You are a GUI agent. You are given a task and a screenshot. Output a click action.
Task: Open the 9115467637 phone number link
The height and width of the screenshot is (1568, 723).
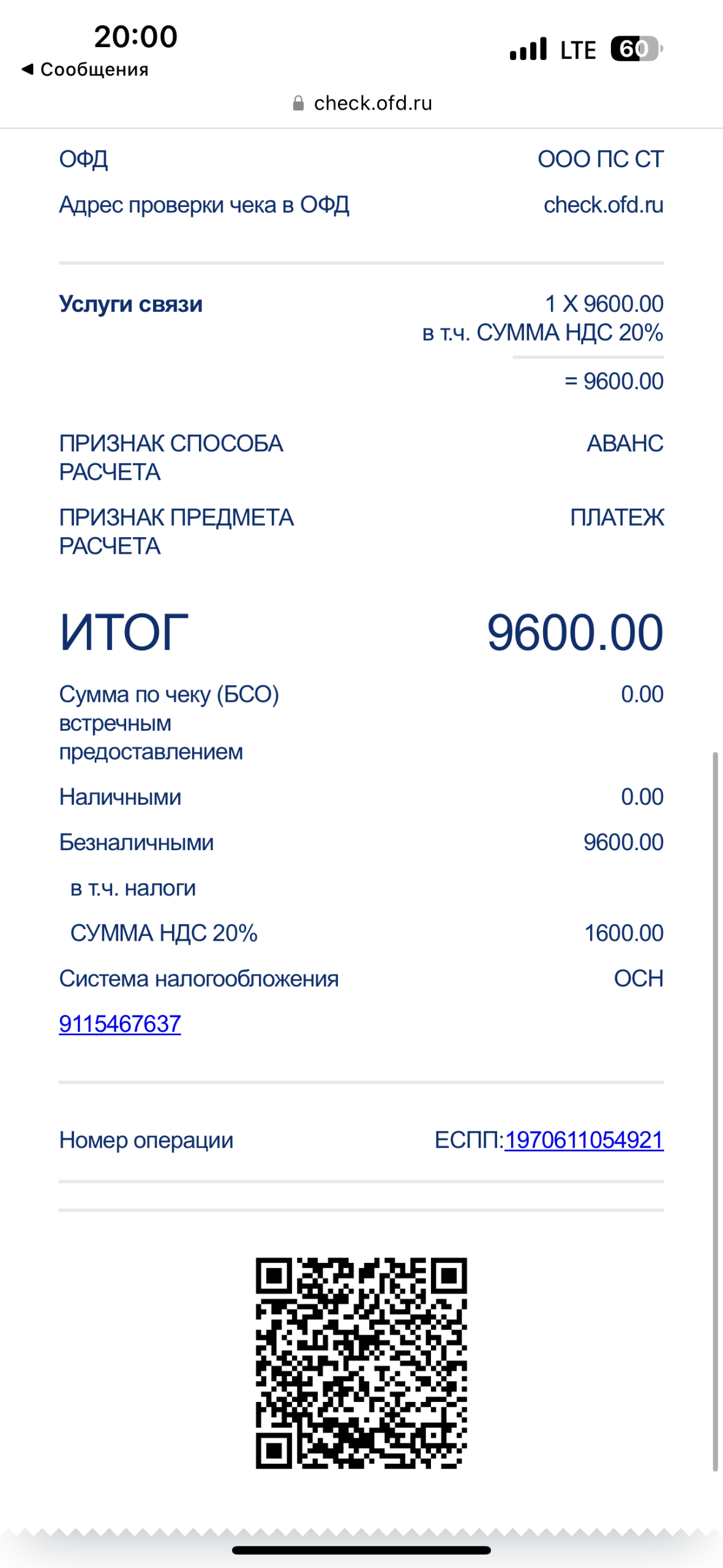(120, 1024)
